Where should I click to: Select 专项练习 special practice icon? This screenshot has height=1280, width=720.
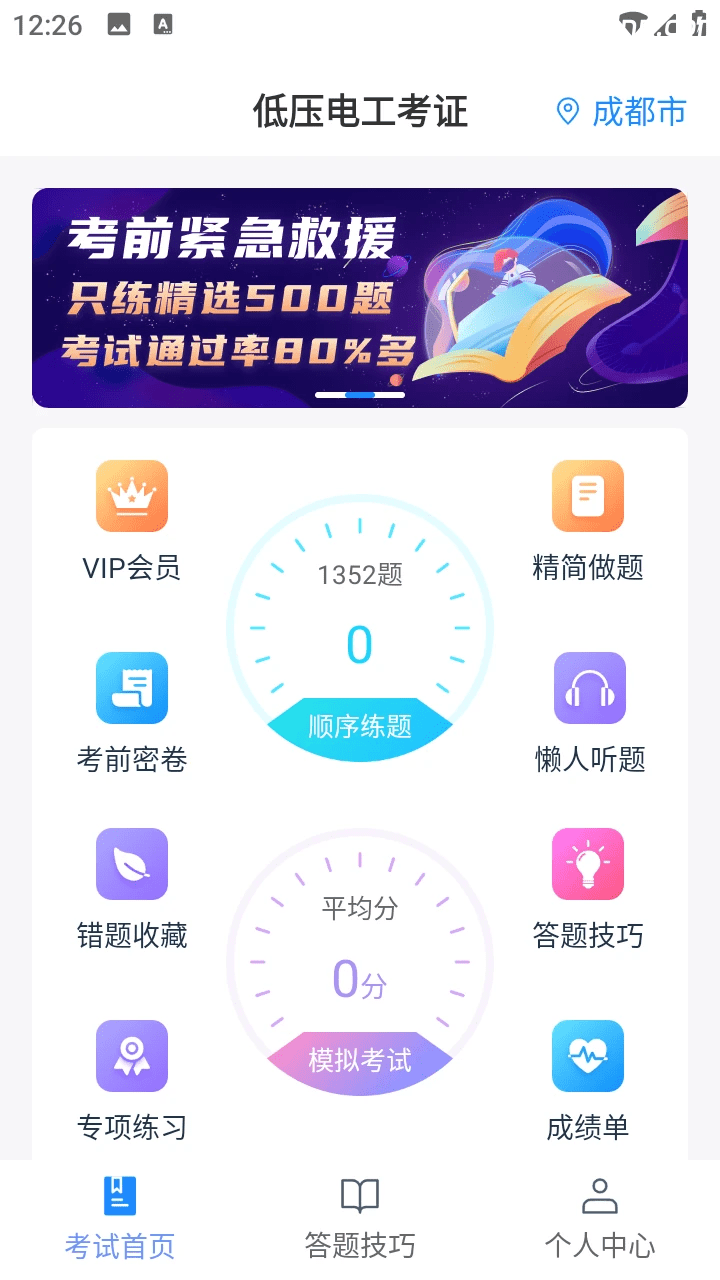[x=131, y=1055]
